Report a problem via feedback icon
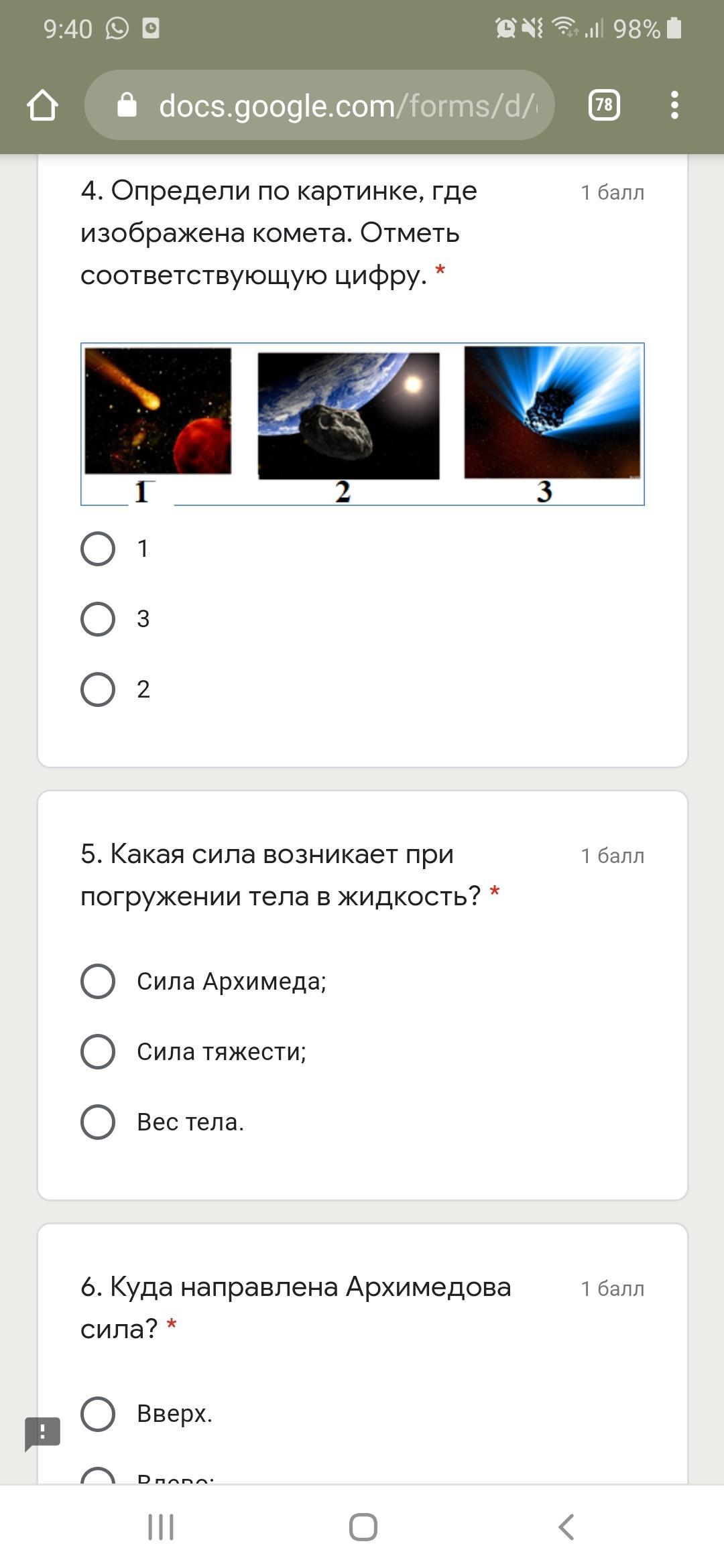The height and width of the screenshot is (1568, 724). point(42,1433)
